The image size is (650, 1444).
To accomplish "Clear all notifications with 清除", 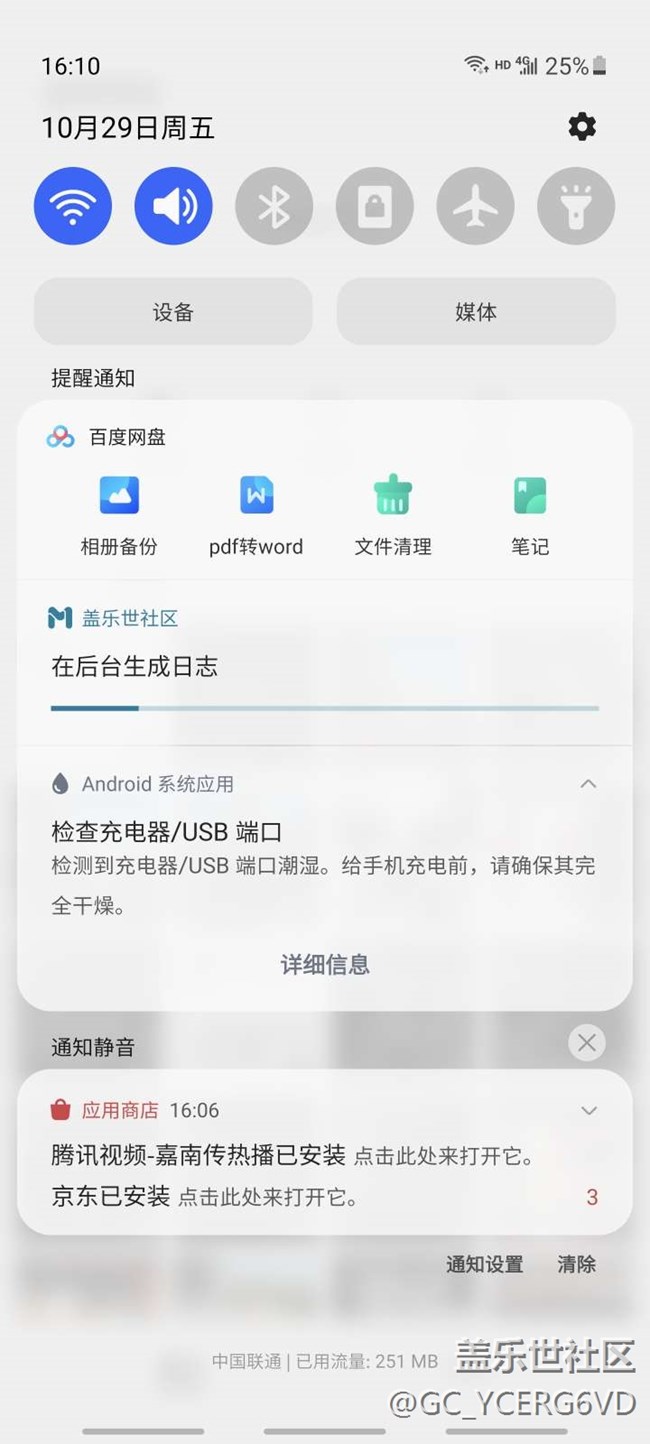I will 577,1264.
